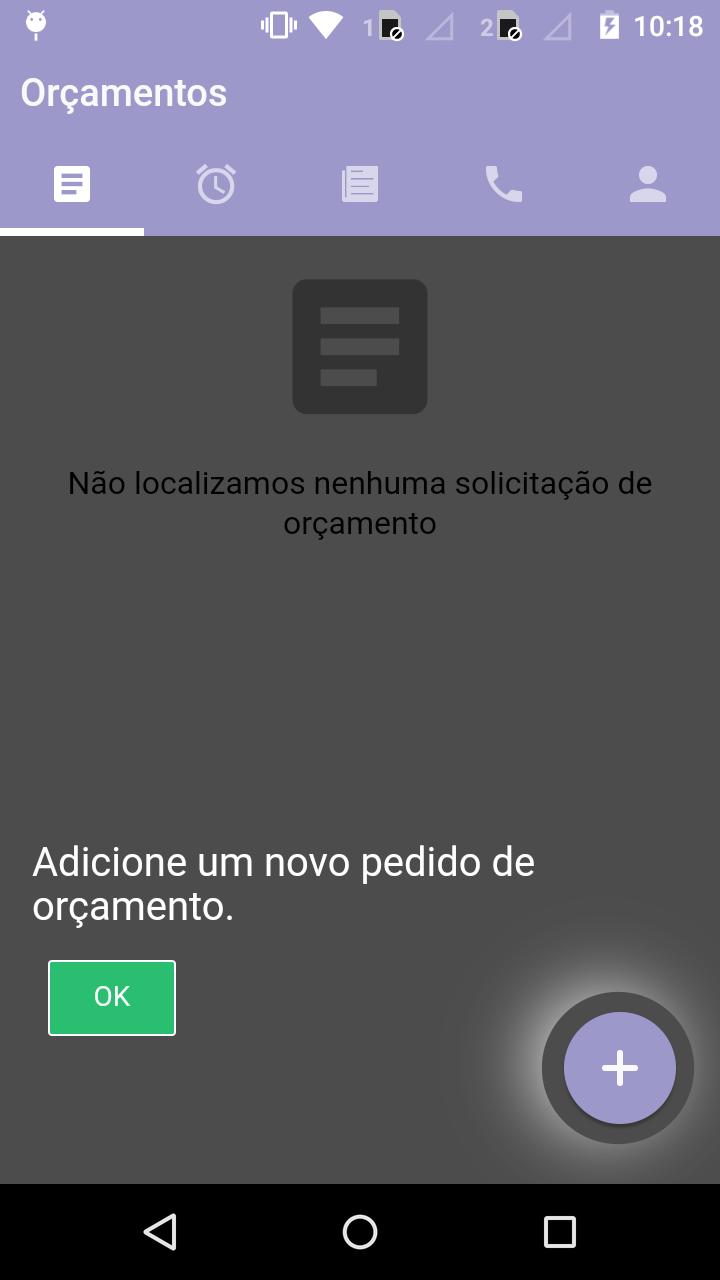720x1280 pixels.
Task: Open recent apps with the square button
Action: pos(560,1232)
